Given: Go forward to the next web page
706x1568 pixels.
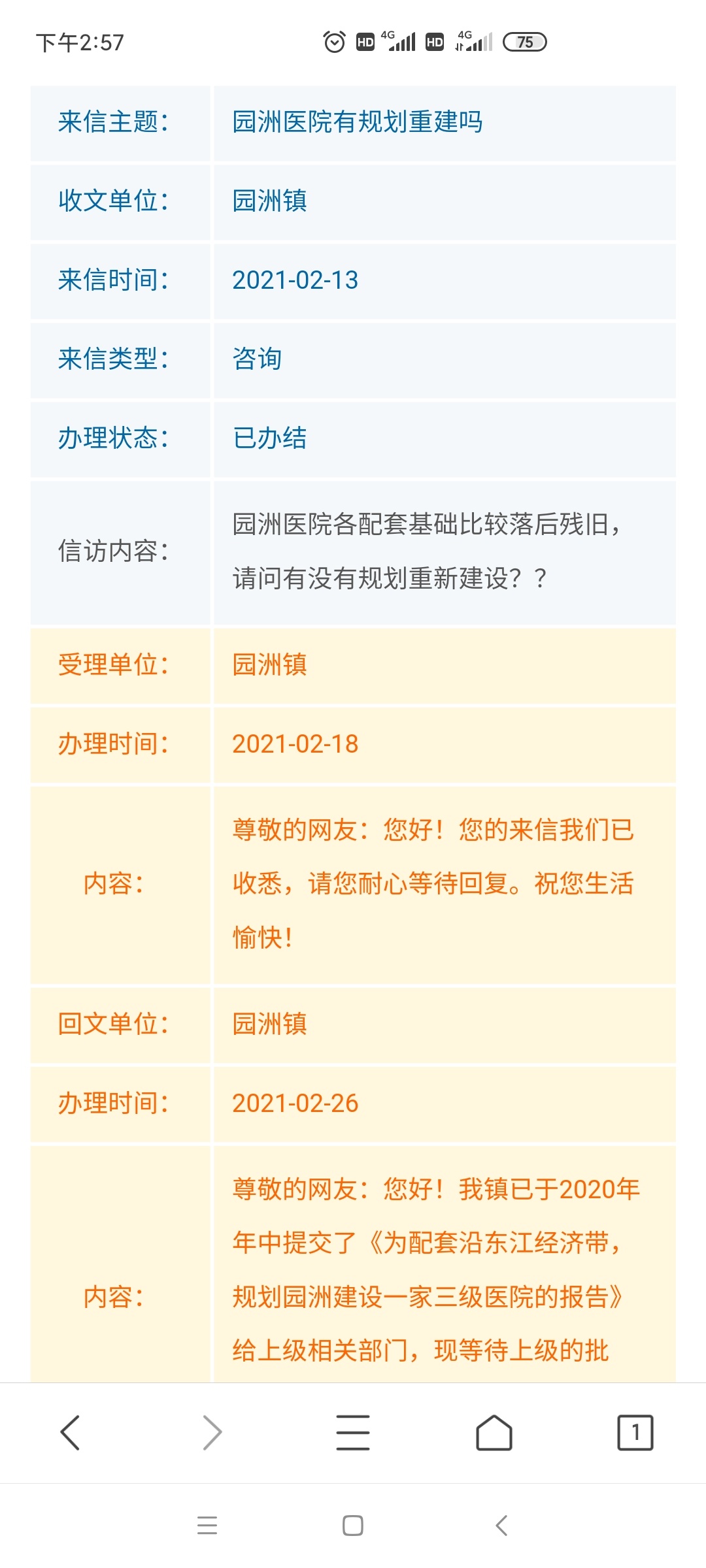Looking at the screenshot, I should (x=212, y=1433).
